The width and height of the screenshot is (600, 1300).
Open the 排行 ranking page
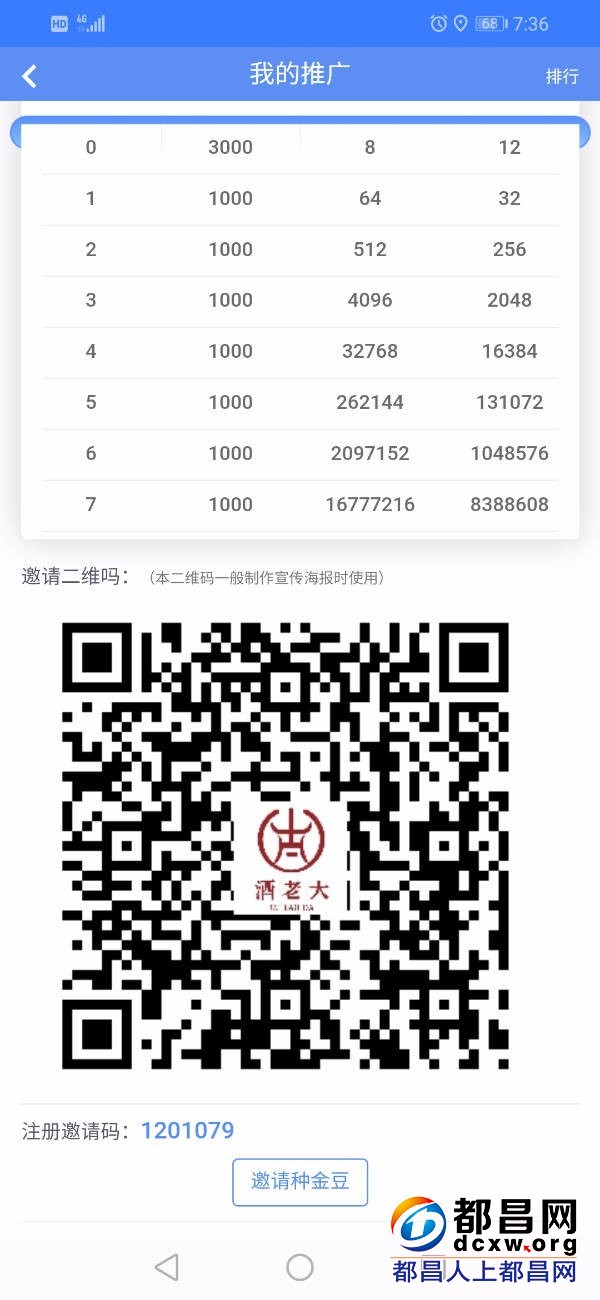click(562, 76)
